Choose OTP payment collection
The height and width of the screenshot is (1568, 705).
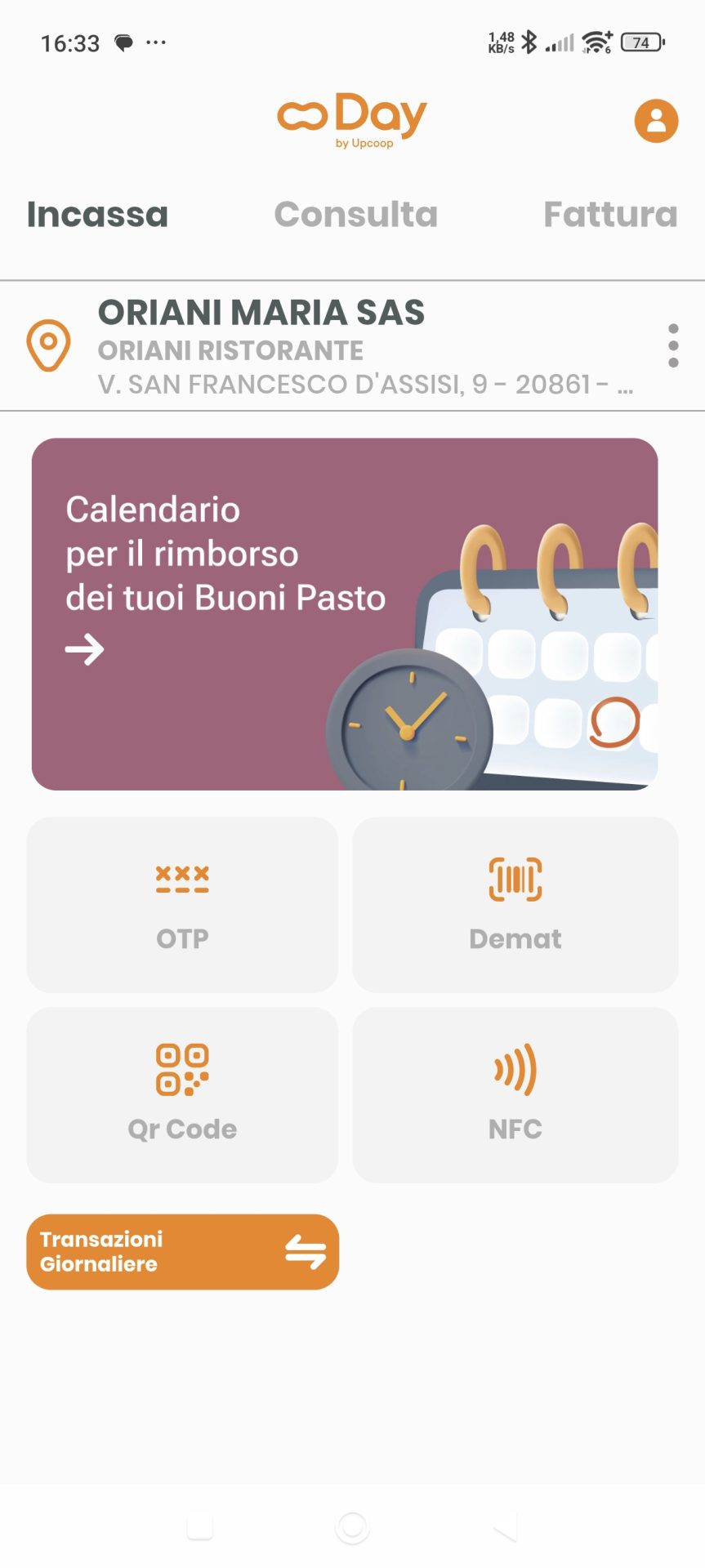182,905
